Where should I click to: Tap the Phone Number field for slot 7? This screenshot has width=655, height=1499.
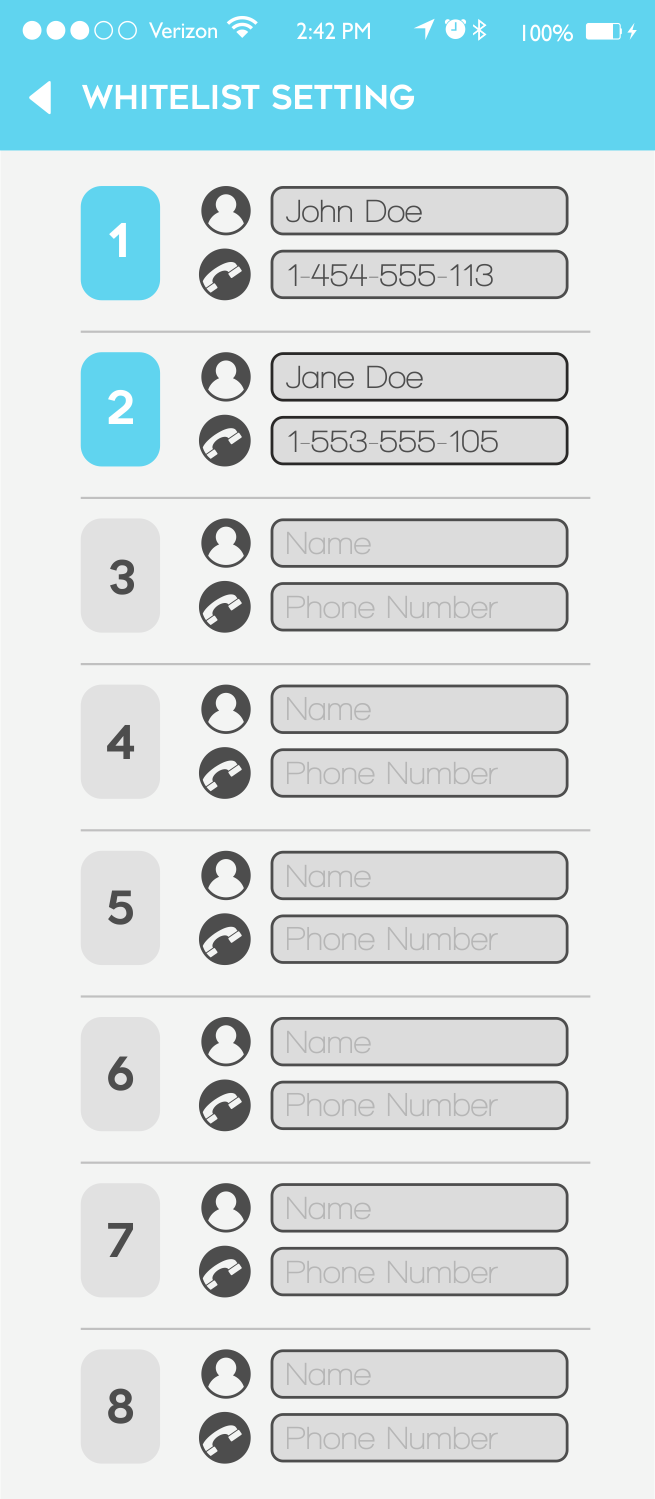click(419, 1272)
